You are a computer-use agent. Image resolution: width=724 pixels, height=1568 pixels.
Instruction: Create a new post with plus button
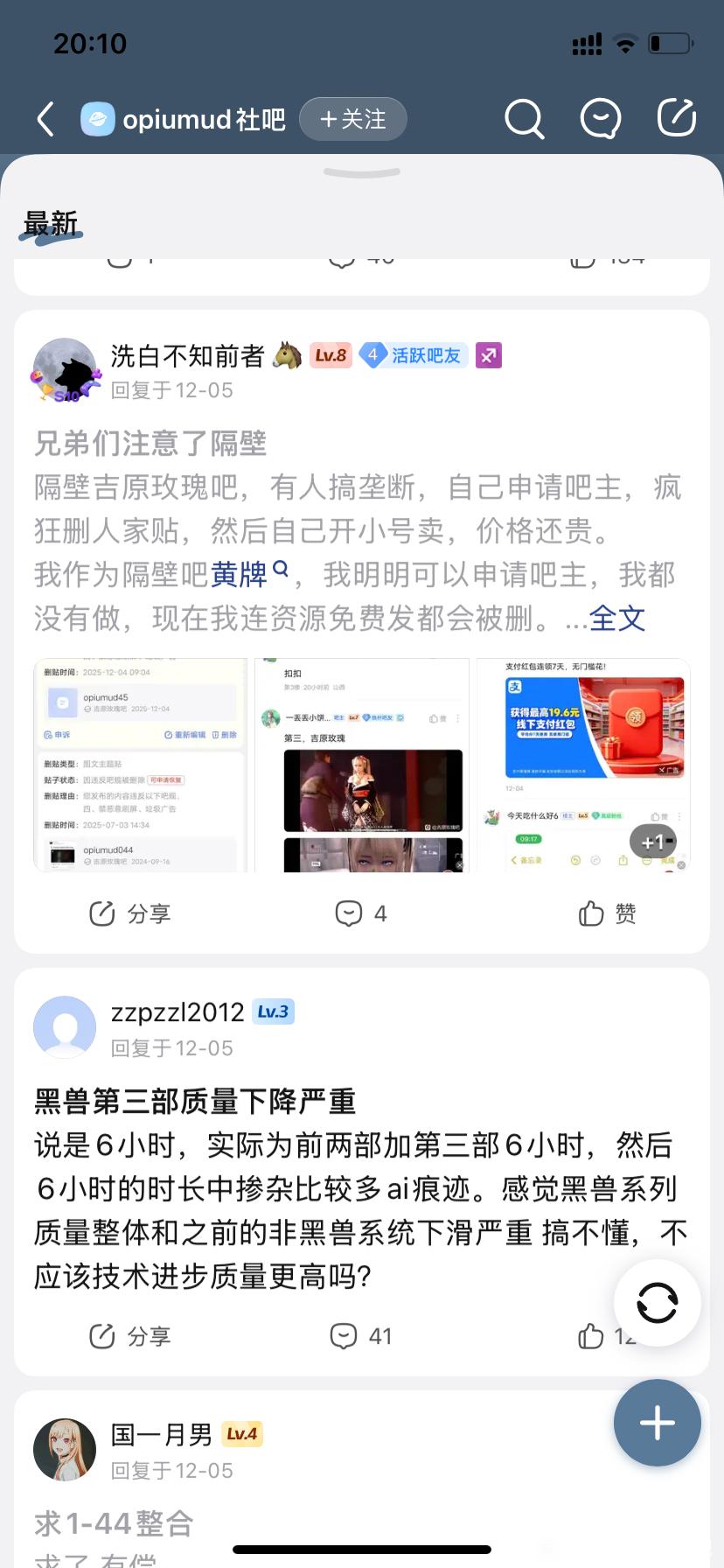tap(657, 1423)
